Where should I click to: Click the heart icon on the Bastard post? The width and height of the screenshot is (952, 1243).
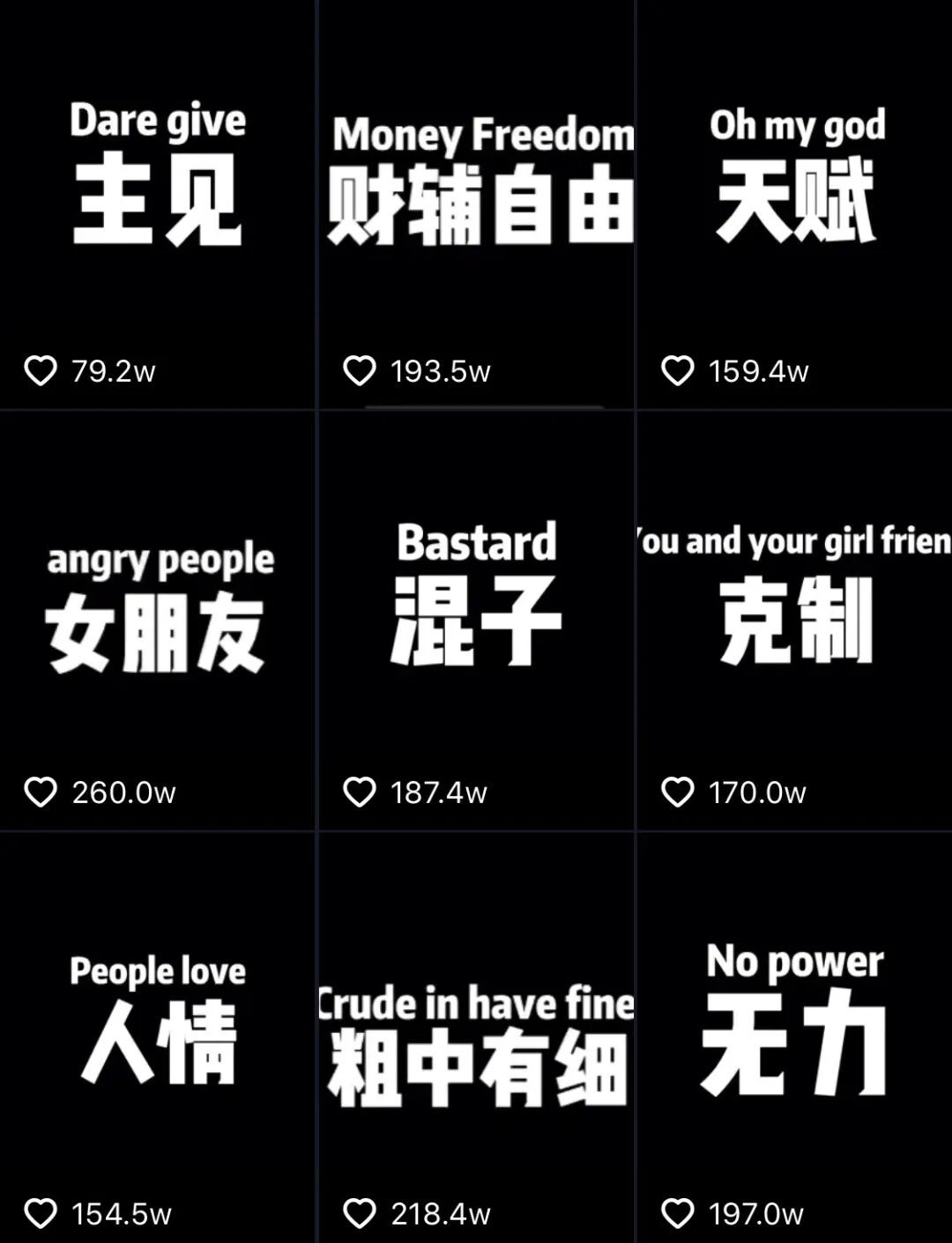(360, 792)
